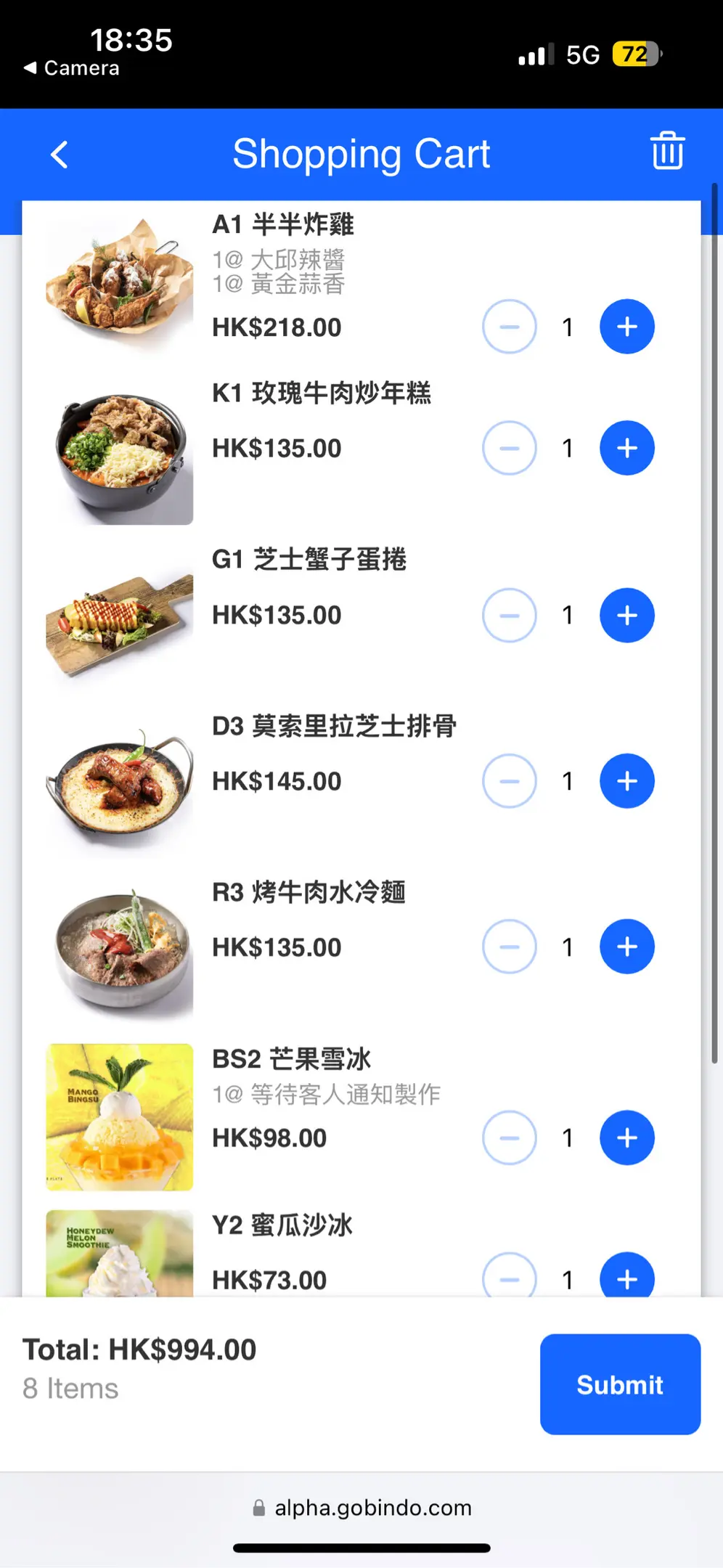Add one more BS2 芒果雪冰

(x=627, y=1138)
